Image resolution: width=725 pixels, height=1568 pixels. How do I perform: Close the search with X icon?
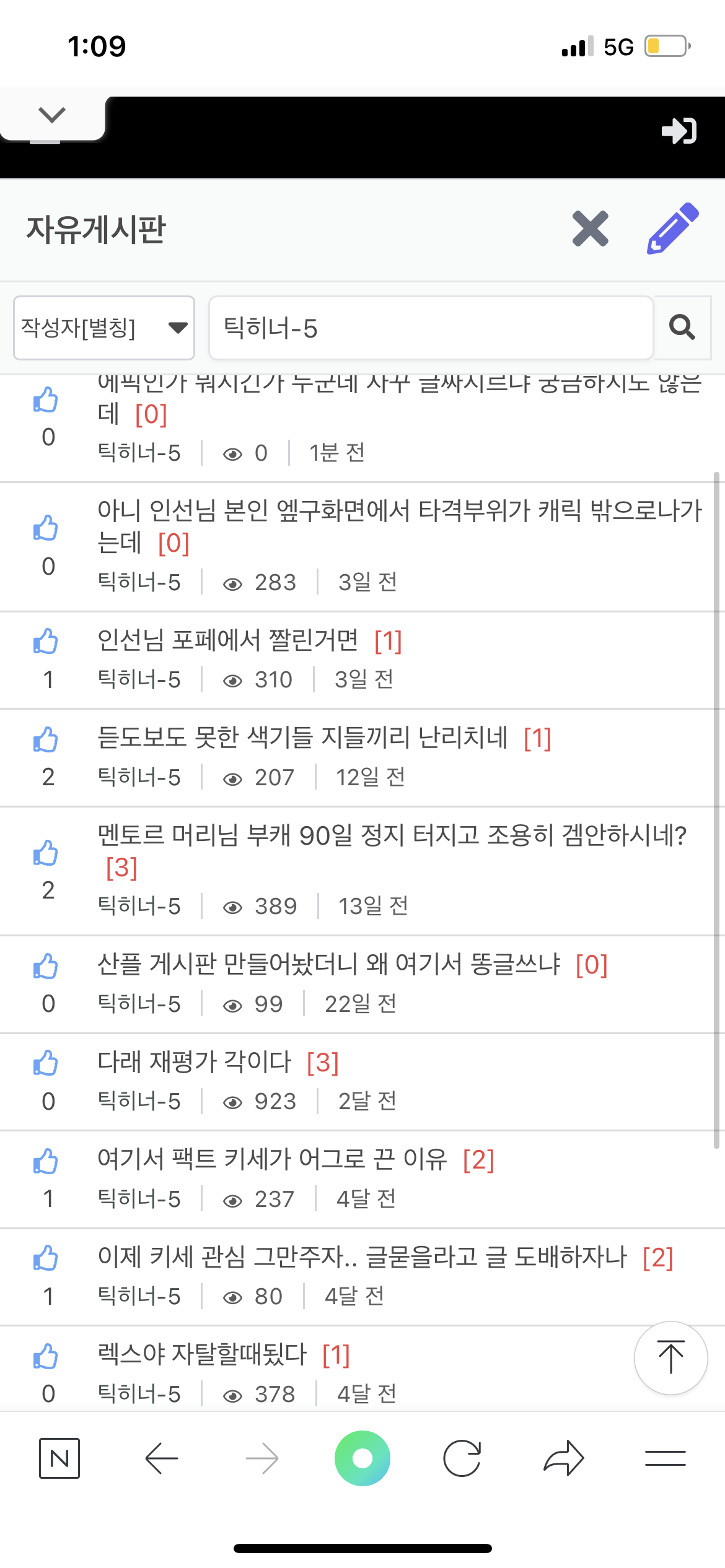[590, 229]
